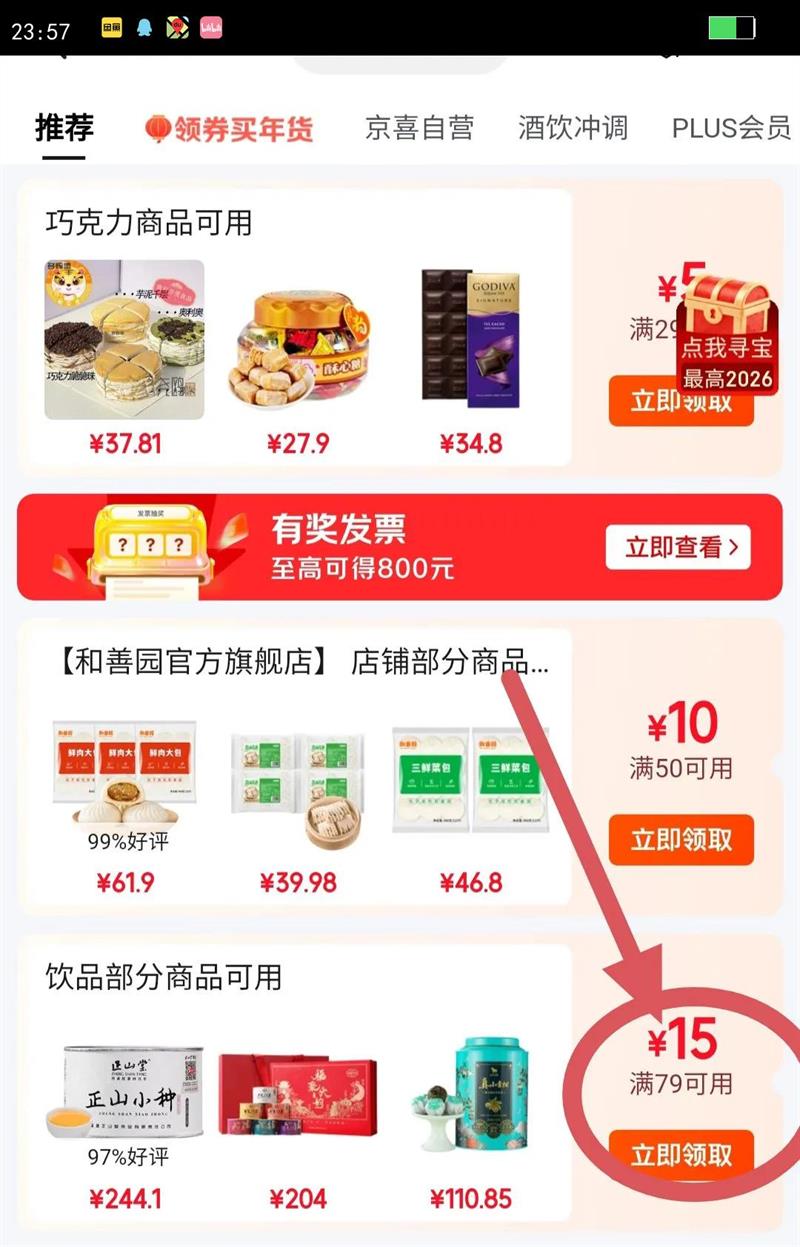This screenshot has height=1247, width=800.
Task: Open the PLUS会员 tab
Action: coord(731,129)
